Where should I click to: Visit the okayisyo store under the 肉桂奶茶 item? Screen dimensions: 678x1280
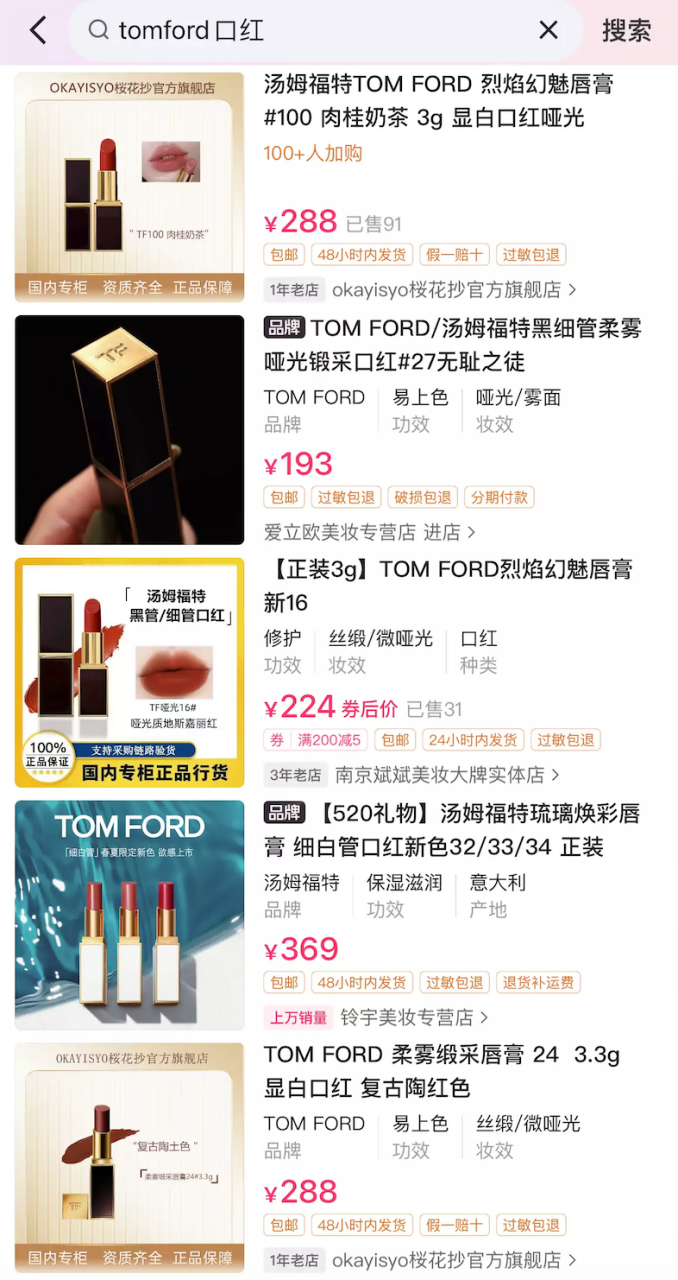coord(454,290)
